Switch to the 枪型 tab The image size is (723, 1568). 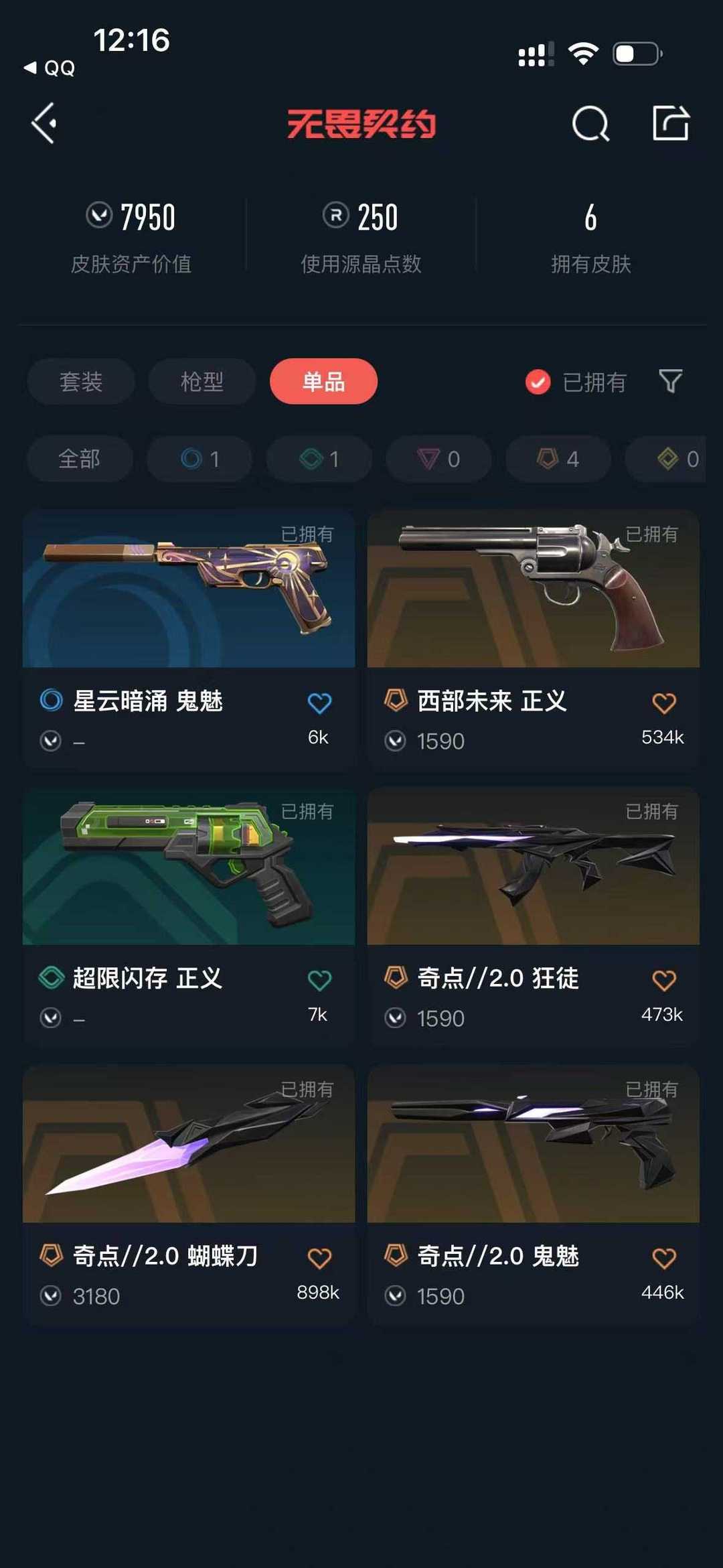pyautogui.click(x=202, y=381)
